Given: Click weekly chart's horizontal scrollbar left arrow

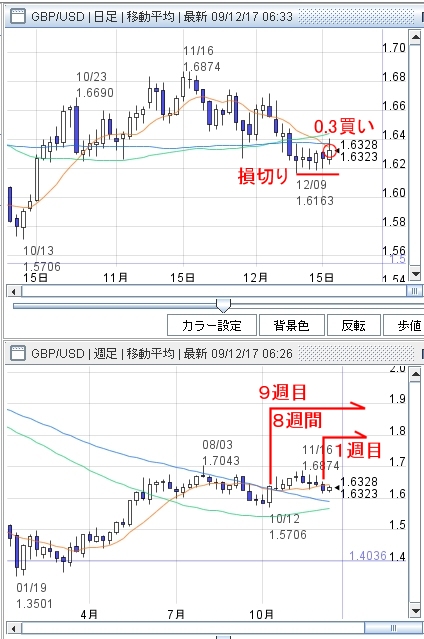Looking at the screenshot, I should [14, 628].
